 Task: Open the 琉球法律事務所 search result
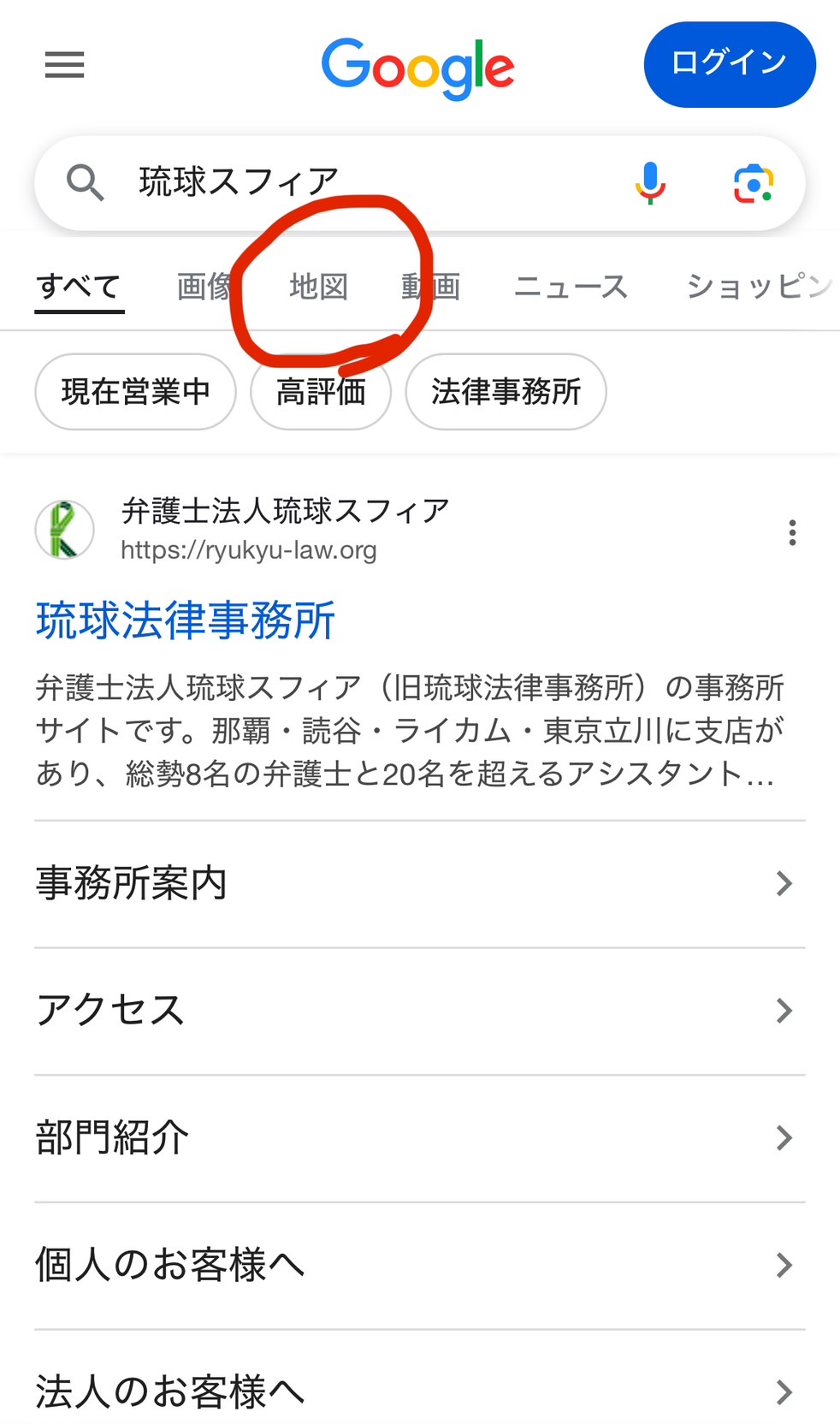click(186, 620)
